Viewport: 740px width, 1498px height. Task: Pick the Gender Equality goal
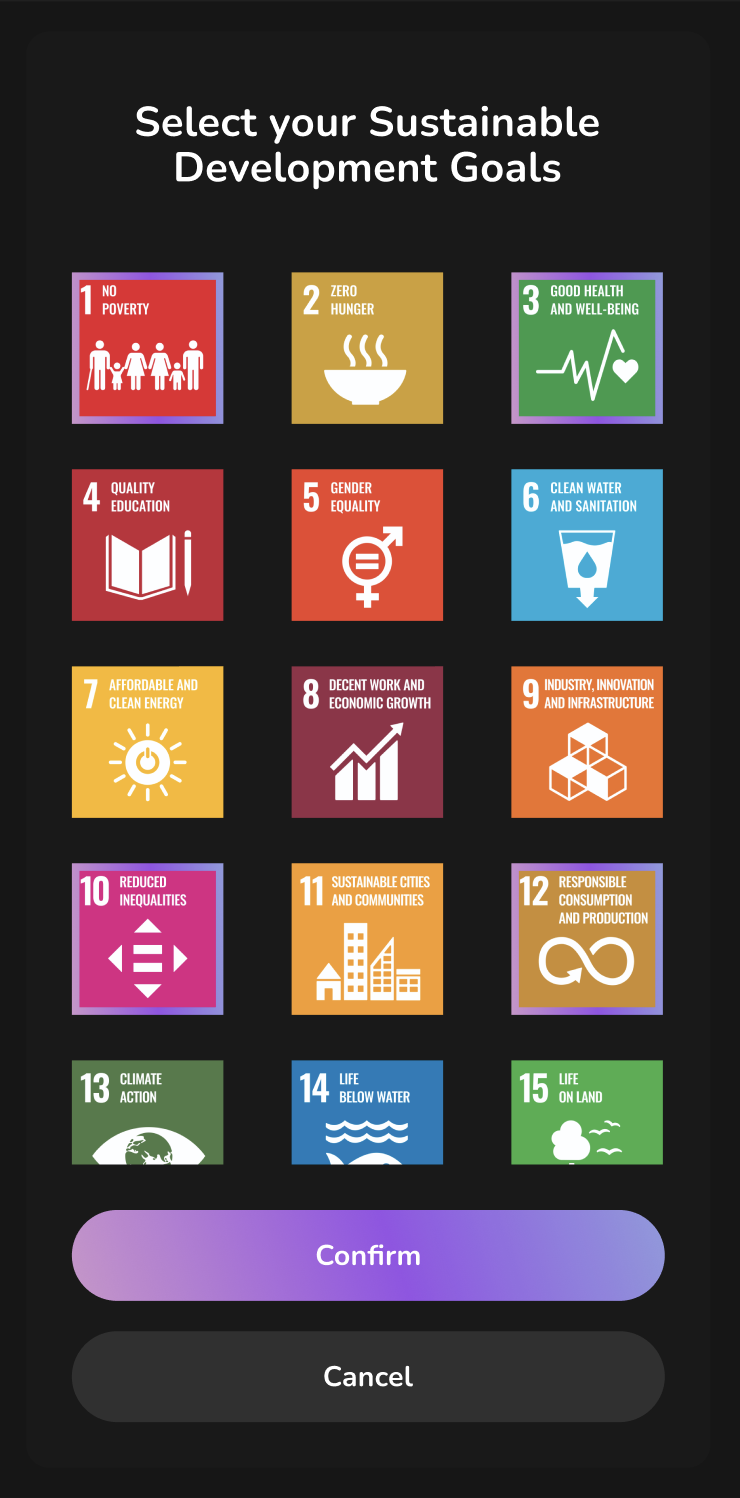pos(367,545)
